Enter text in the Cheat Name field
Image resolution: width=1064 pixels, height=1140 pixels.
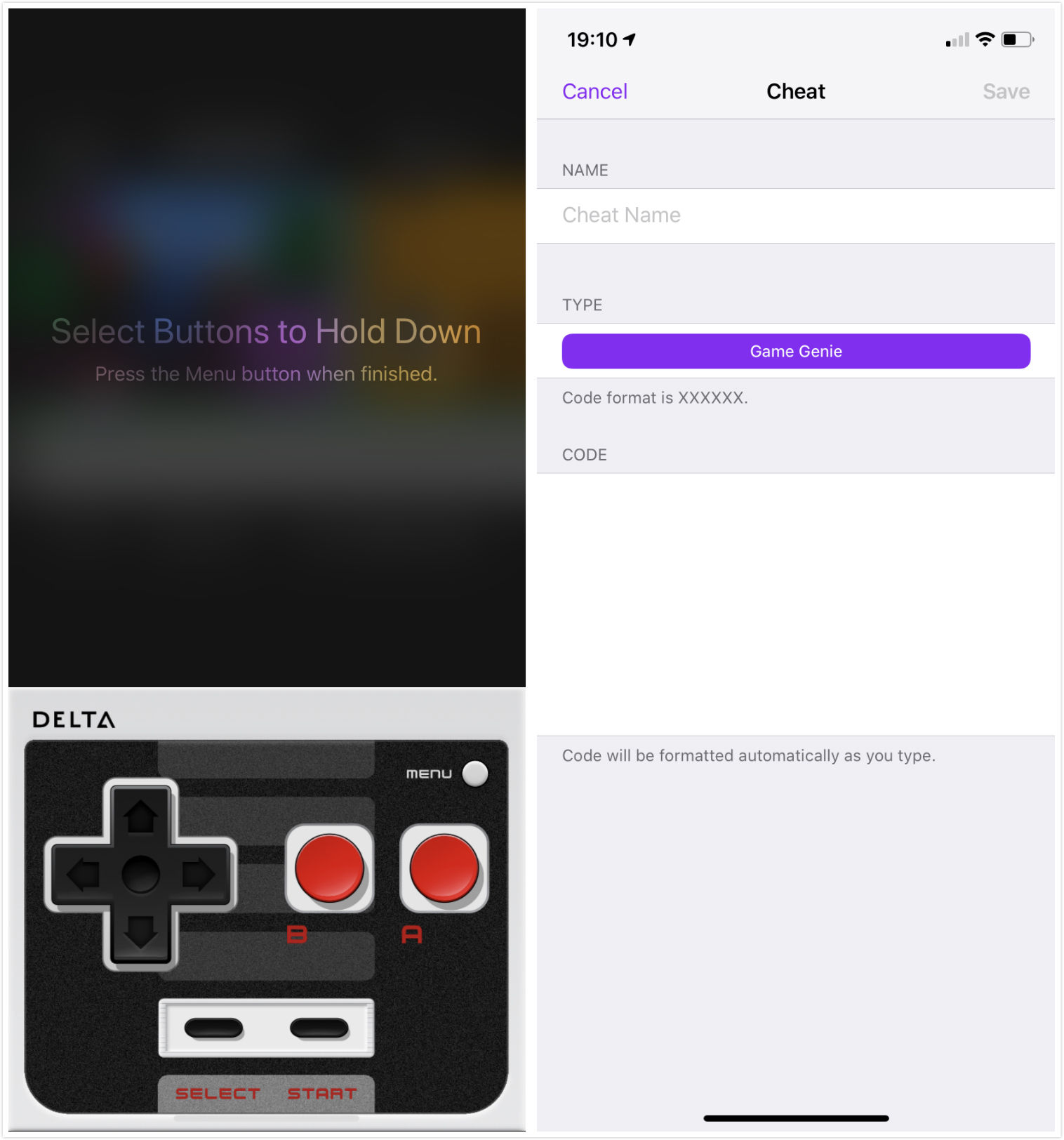tap(795, 216)
